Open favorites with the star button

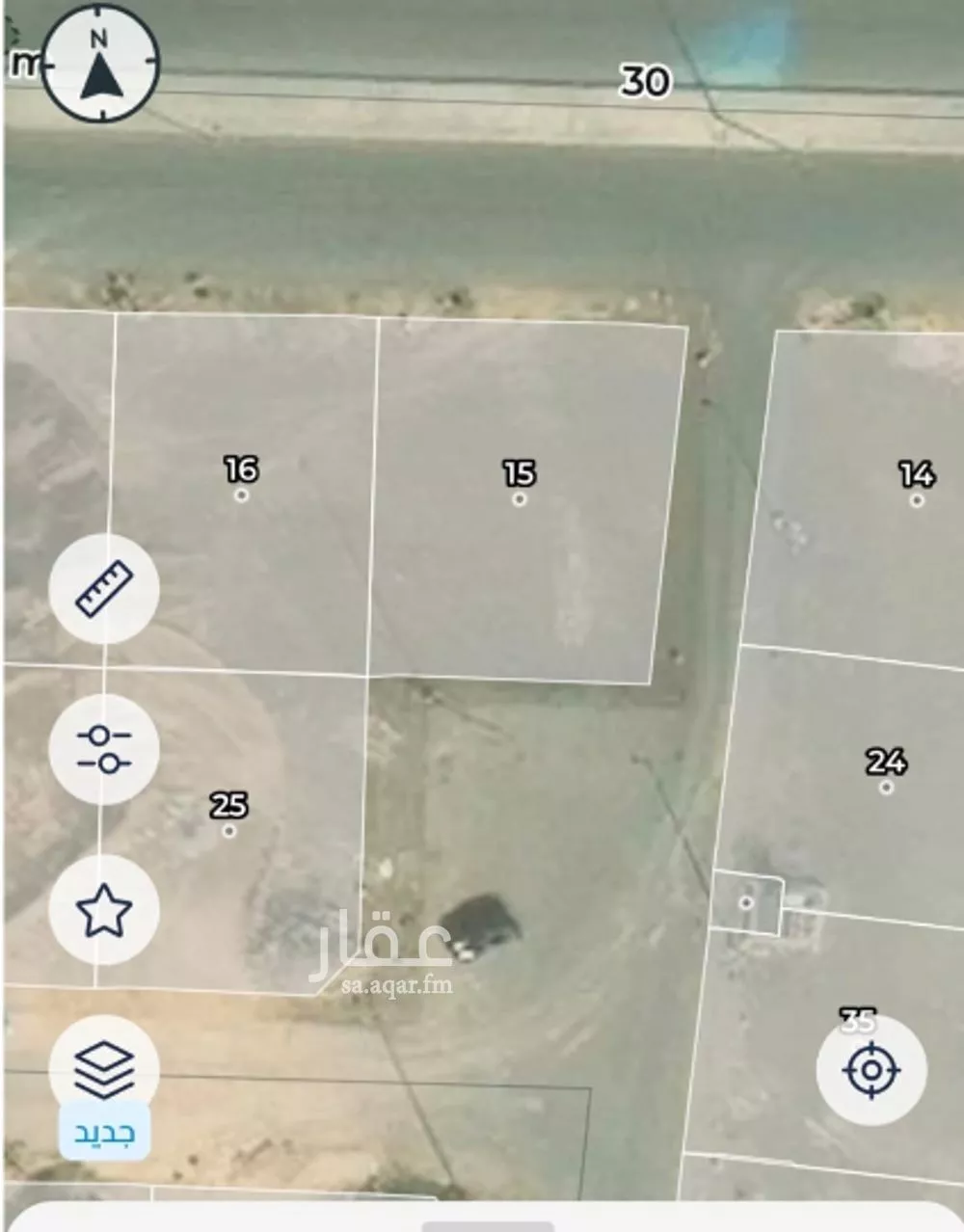(x=104, y=909)
